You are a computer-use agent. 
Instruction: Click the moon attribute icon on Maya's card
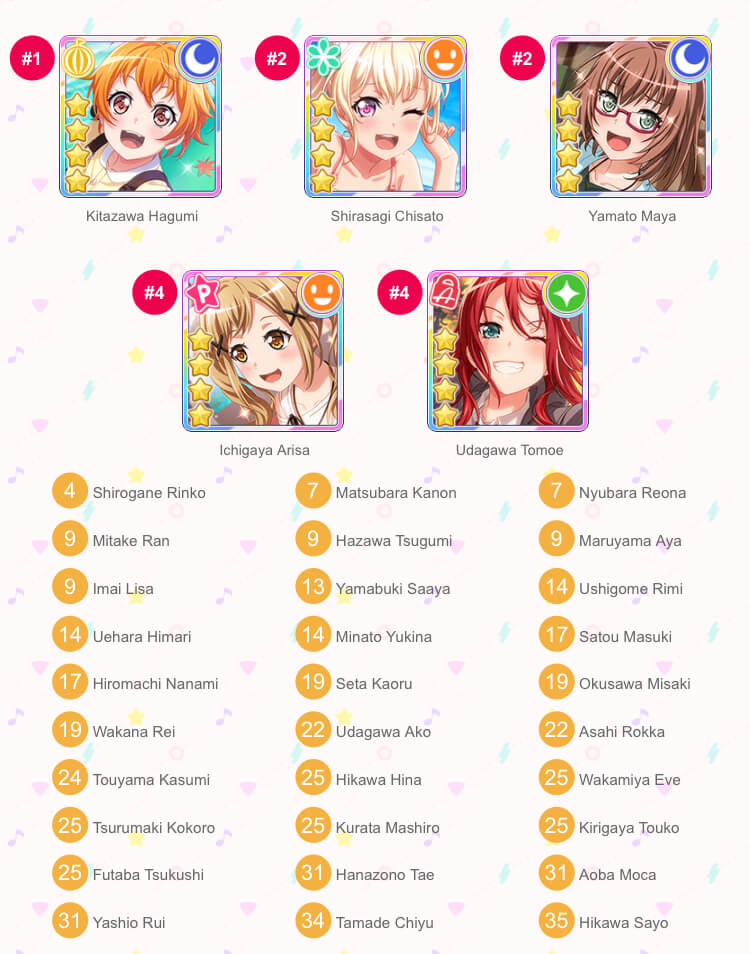point(687,60)
